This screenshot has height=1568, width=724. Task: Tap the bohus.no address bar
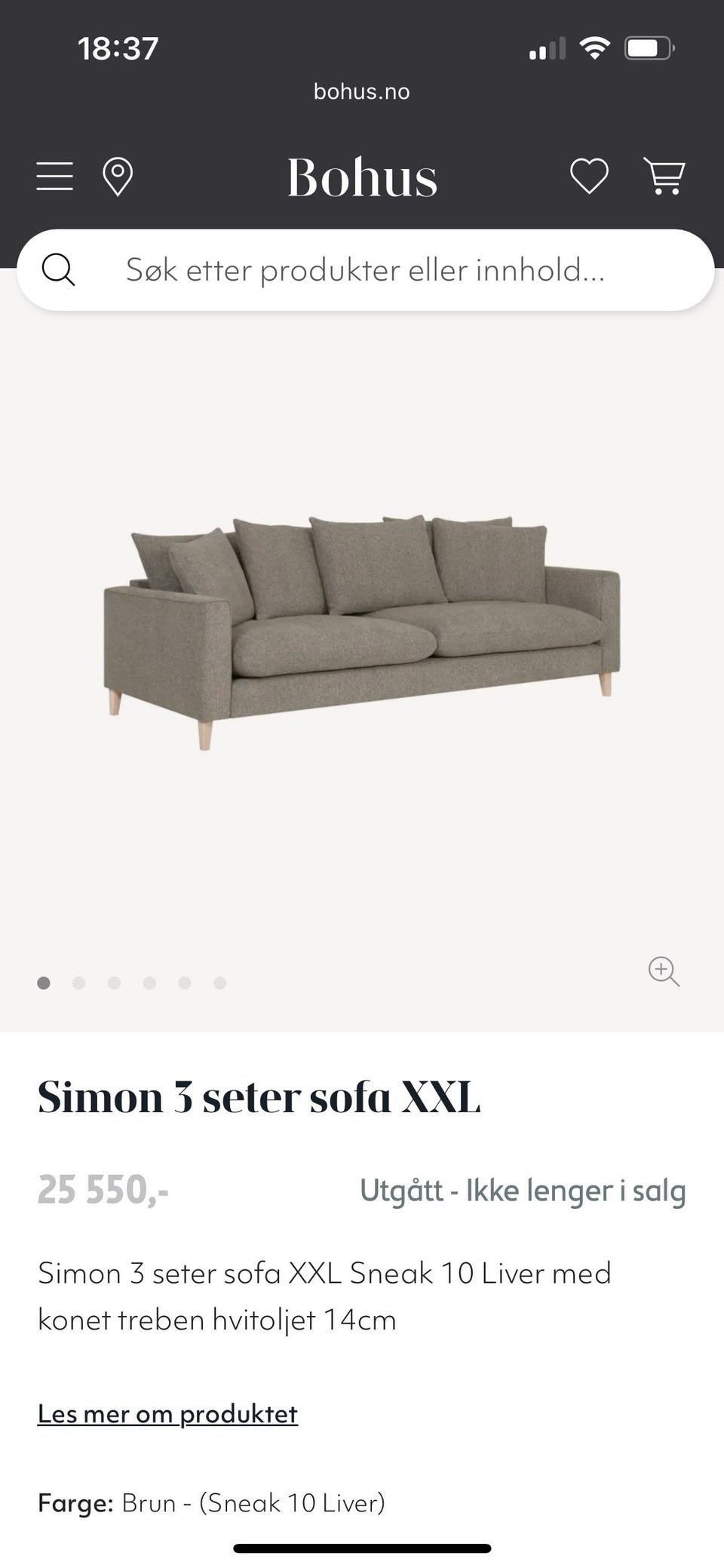[362, 92]
